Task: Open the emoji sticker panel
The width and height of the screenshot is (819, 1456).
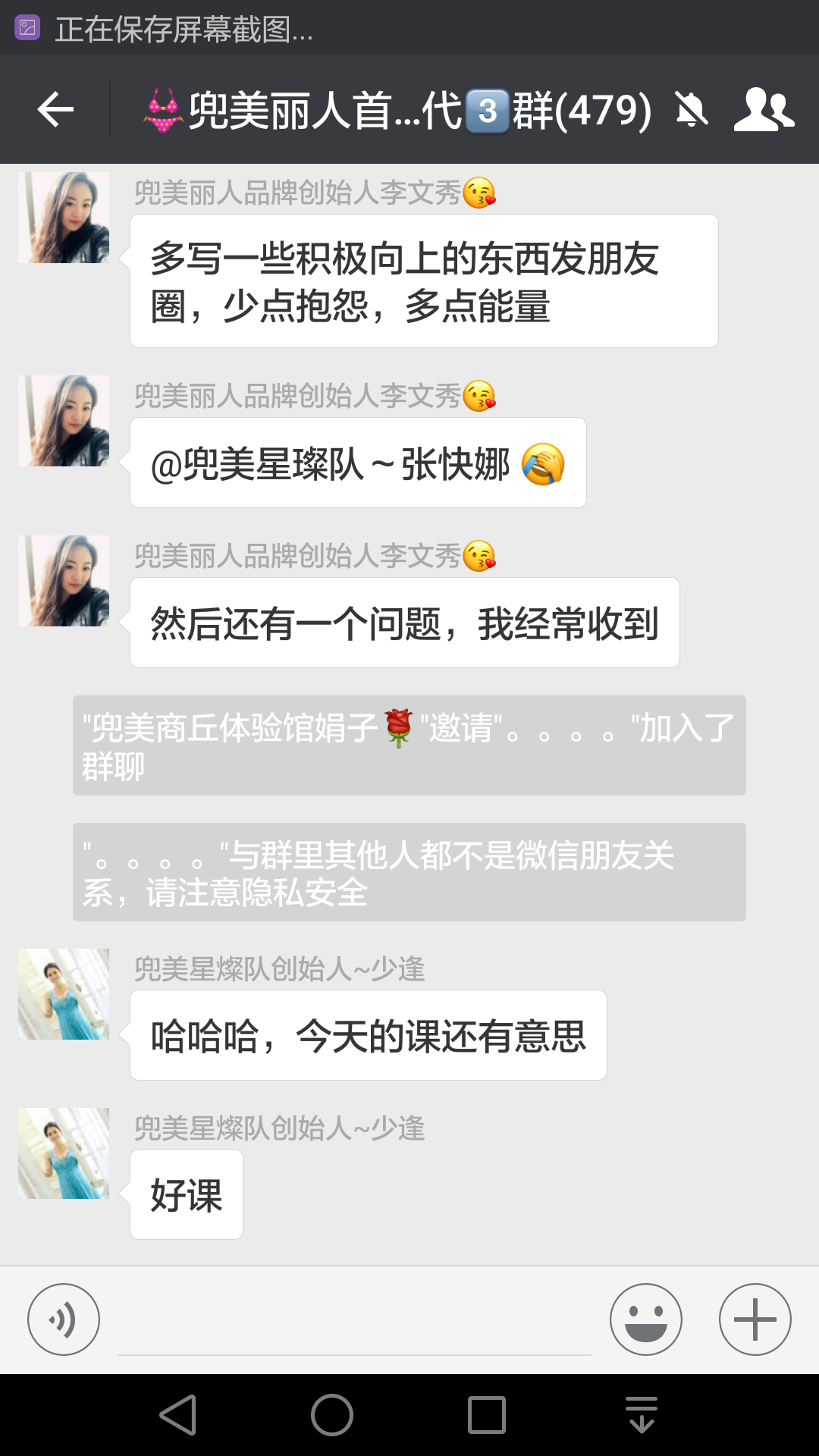Action: click(646, 1319)
